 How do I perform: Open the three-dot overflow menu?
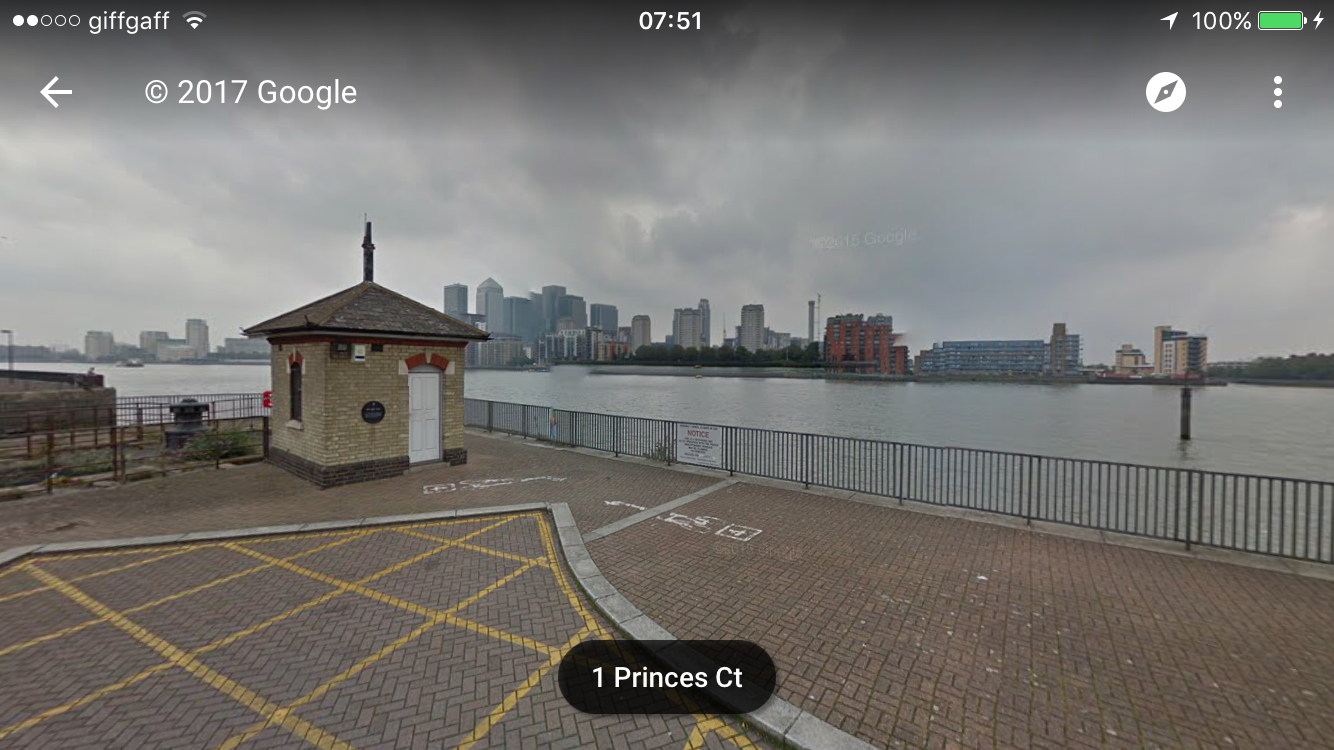click(x=1277, y=92)
